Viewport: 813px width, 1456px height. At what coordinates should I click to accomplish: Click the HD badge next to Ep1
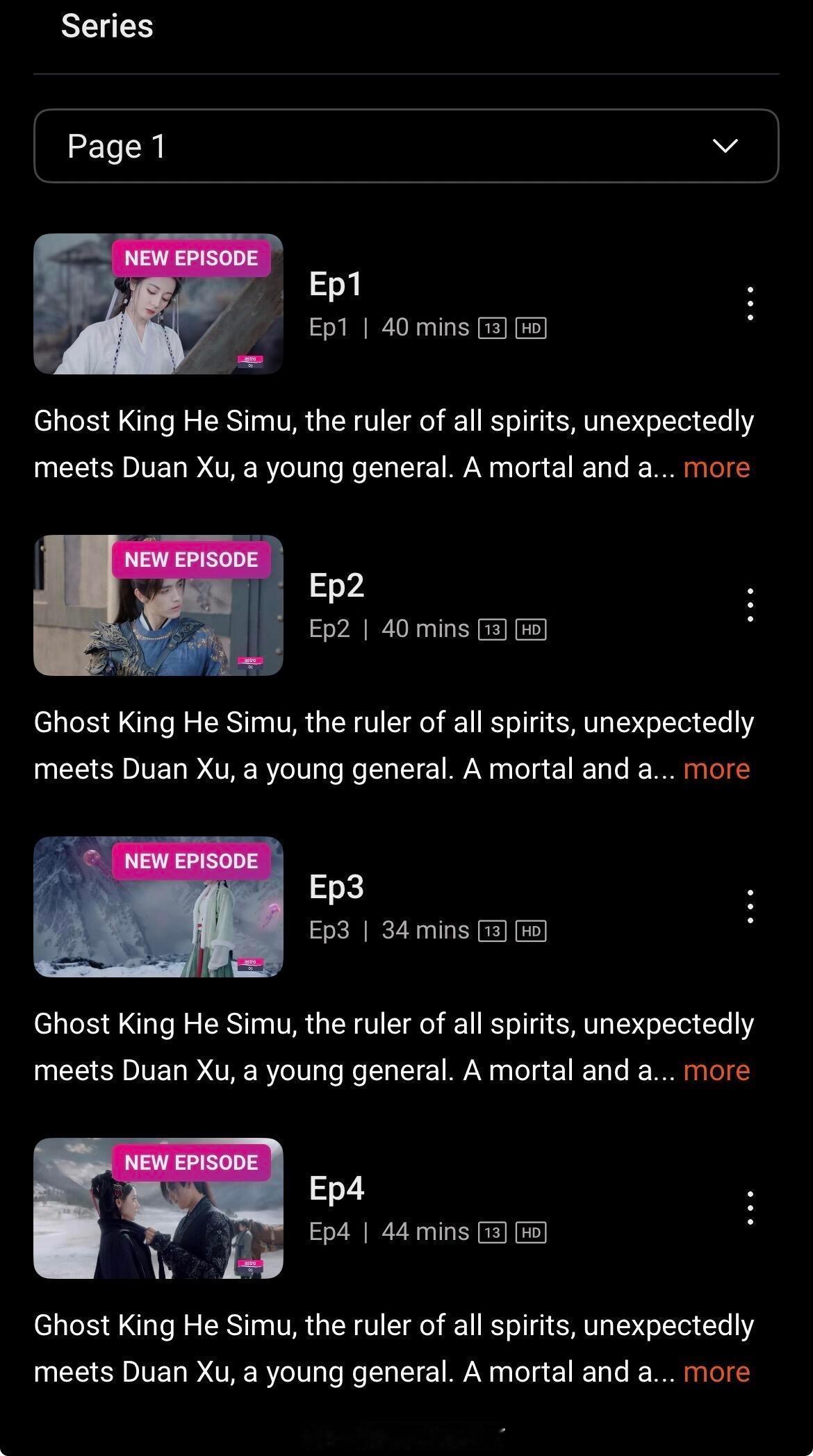(532, 327)
